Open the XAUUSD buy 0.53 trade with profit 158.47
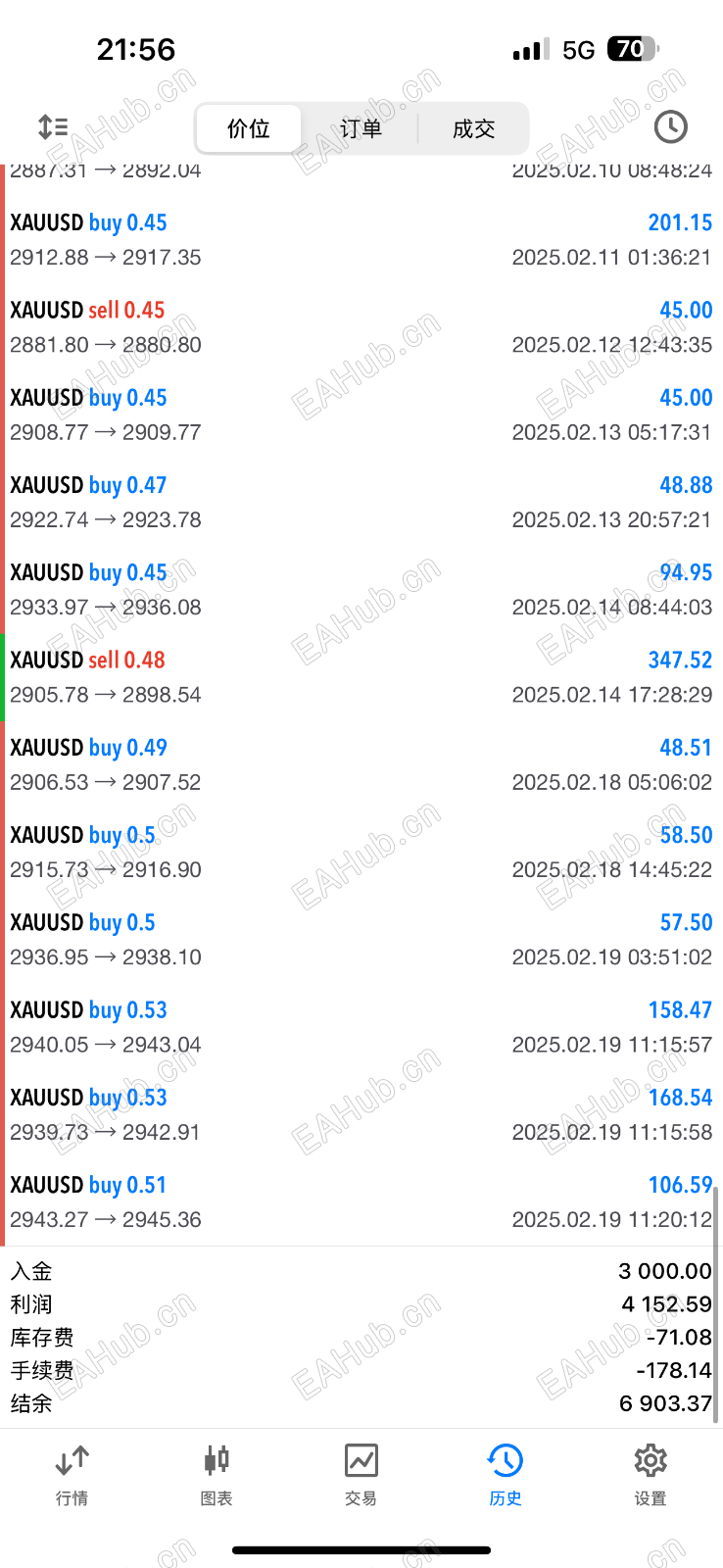 (361, 1027)
